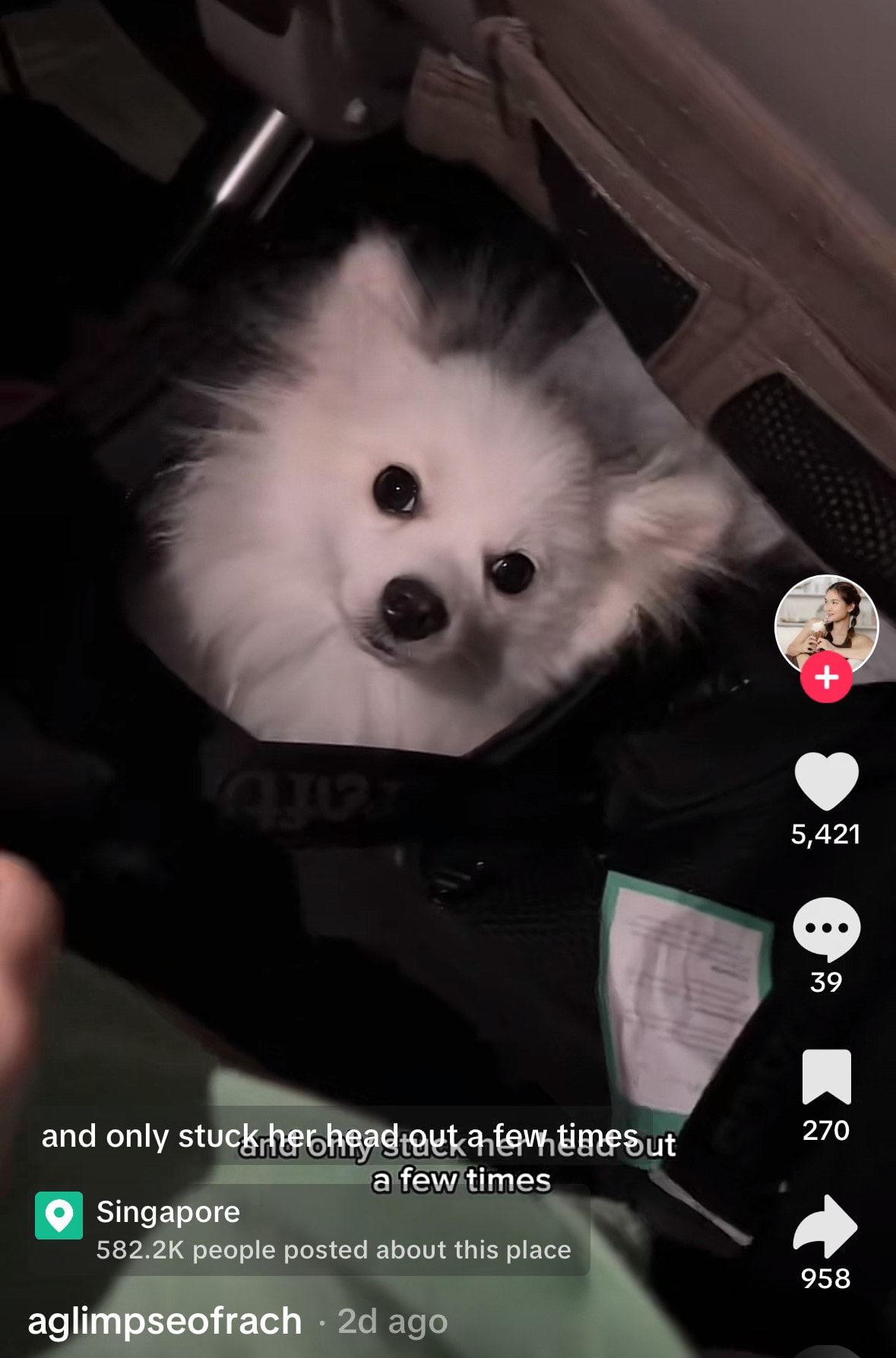Screen dimensions: 896x1358
Task: Open the creator's profile picture
Action: click(826, 623)
